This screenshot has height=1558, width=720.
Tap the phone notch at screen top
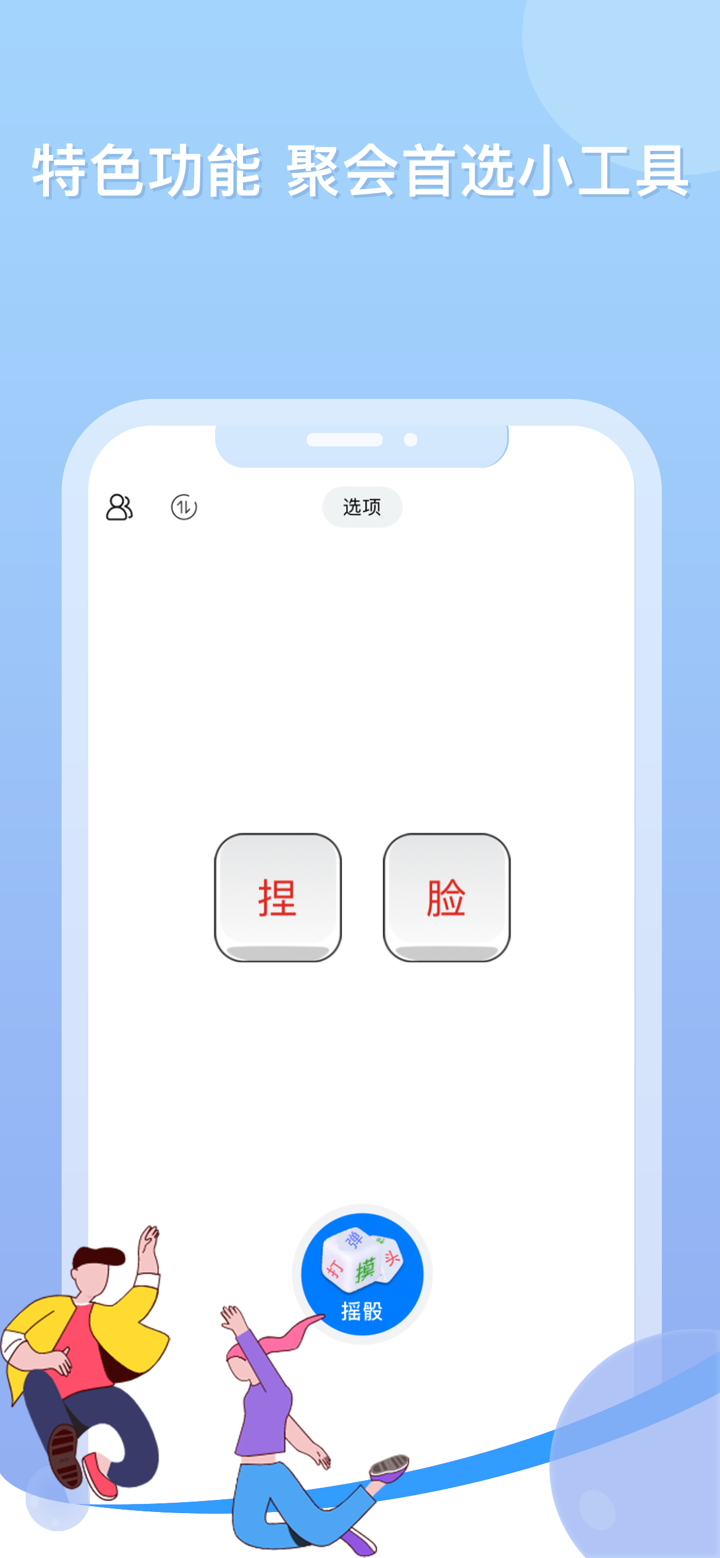pos(362,441)
